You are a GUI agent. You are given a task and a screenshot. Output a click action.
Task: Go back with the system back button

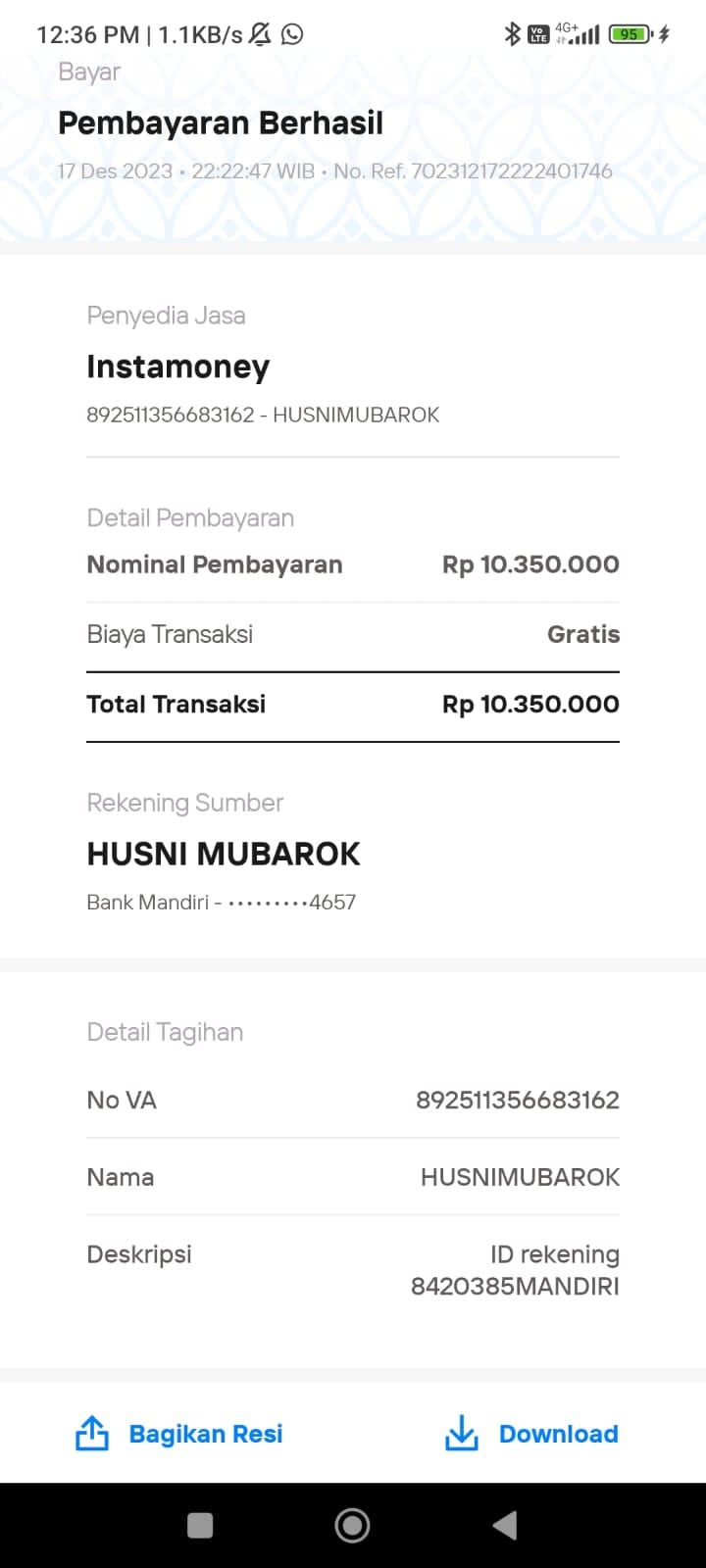[505, 1525]
